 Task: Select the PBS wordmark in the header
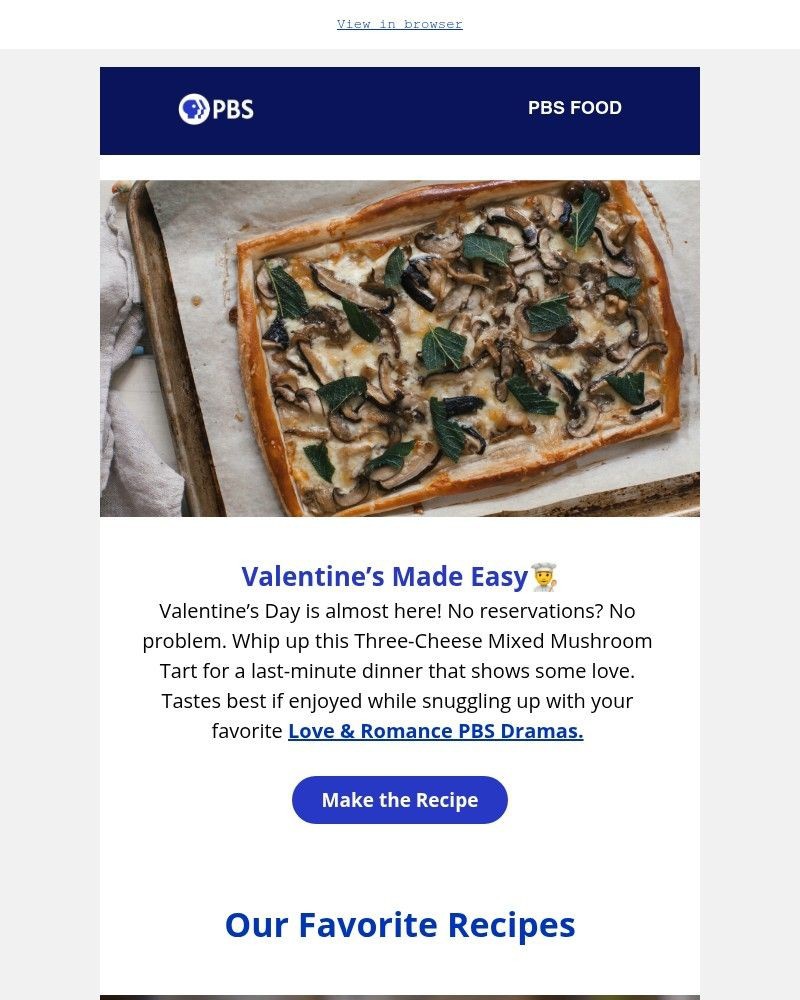233,109
